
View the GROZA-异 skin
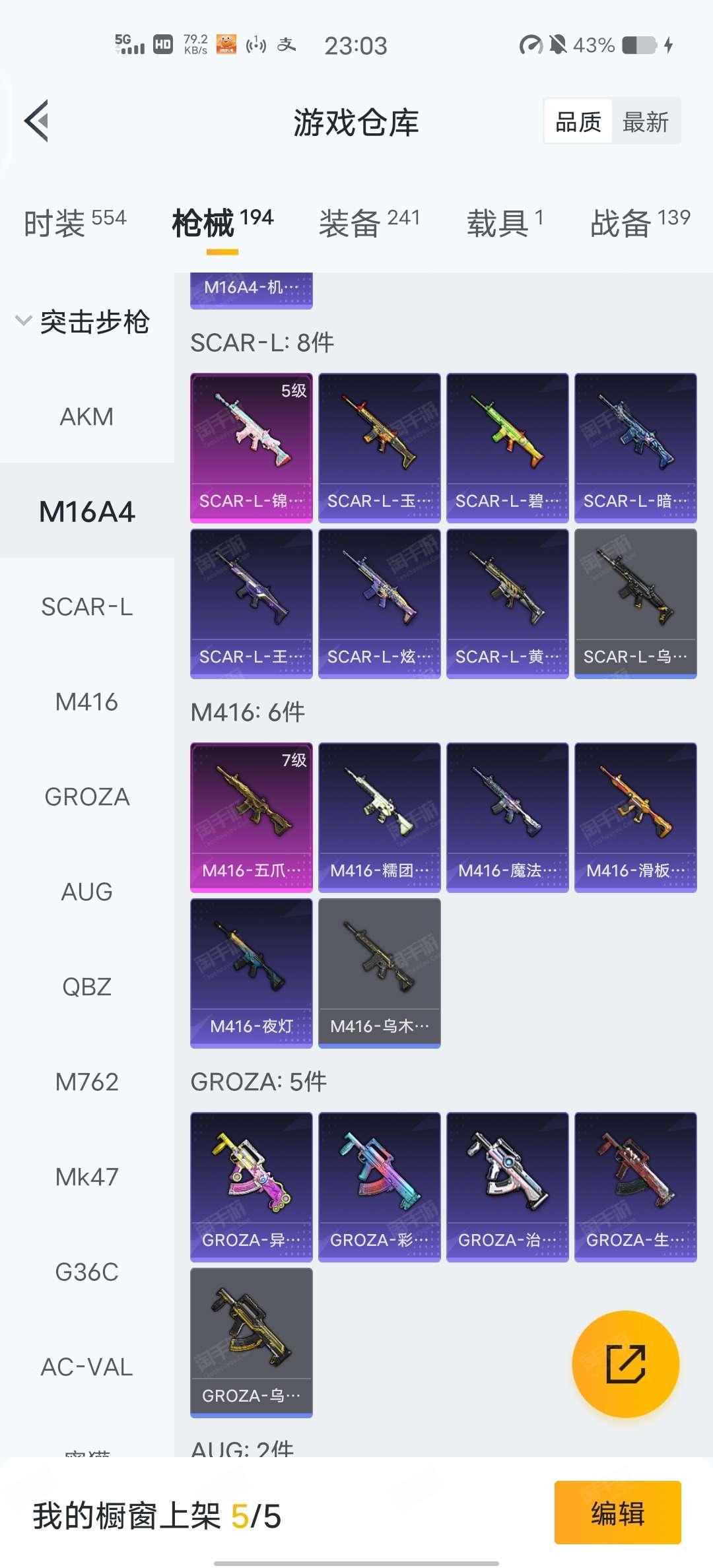252,1187
